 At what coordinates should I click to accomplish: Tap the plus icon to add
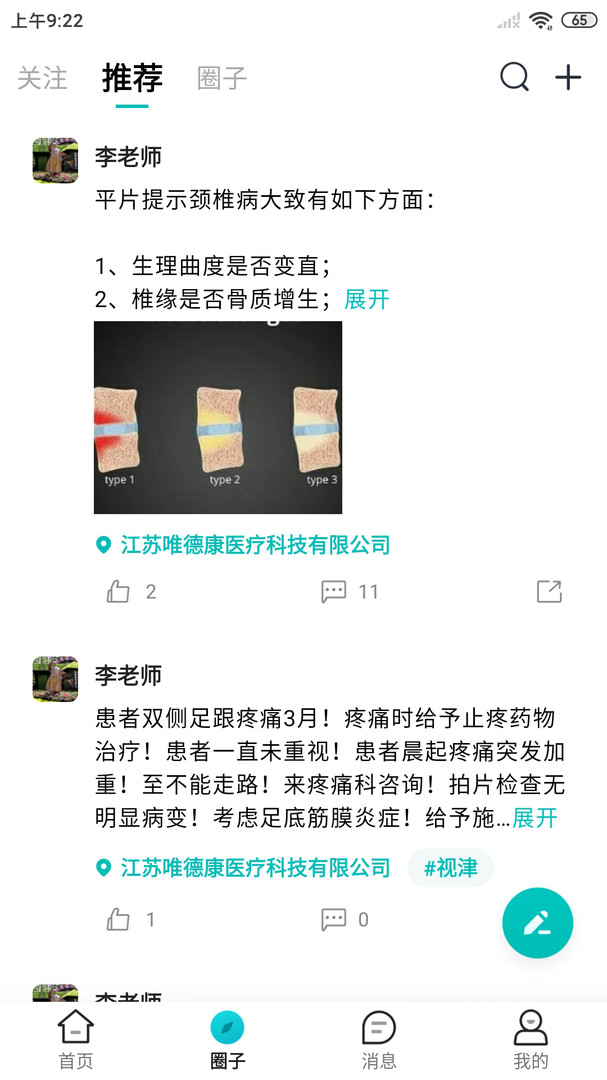coord(568,77)
